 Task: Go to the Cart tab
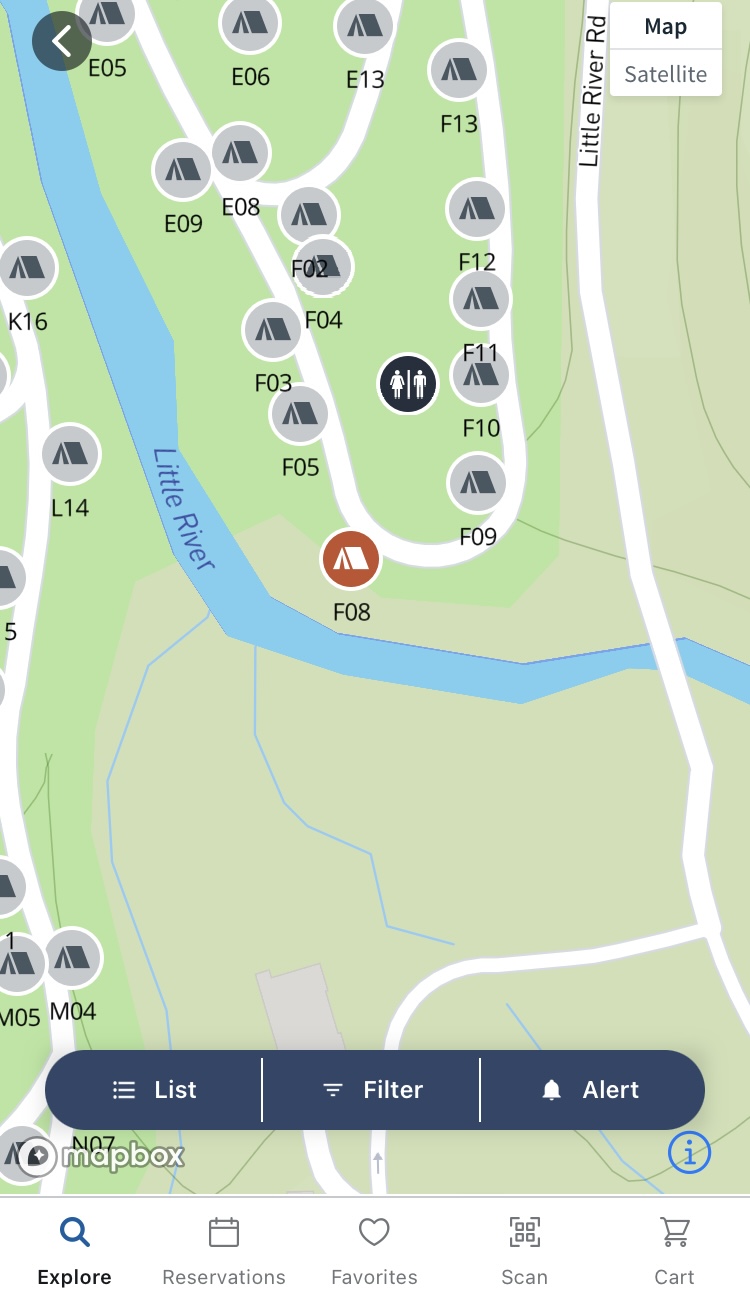coord(674,1251)
